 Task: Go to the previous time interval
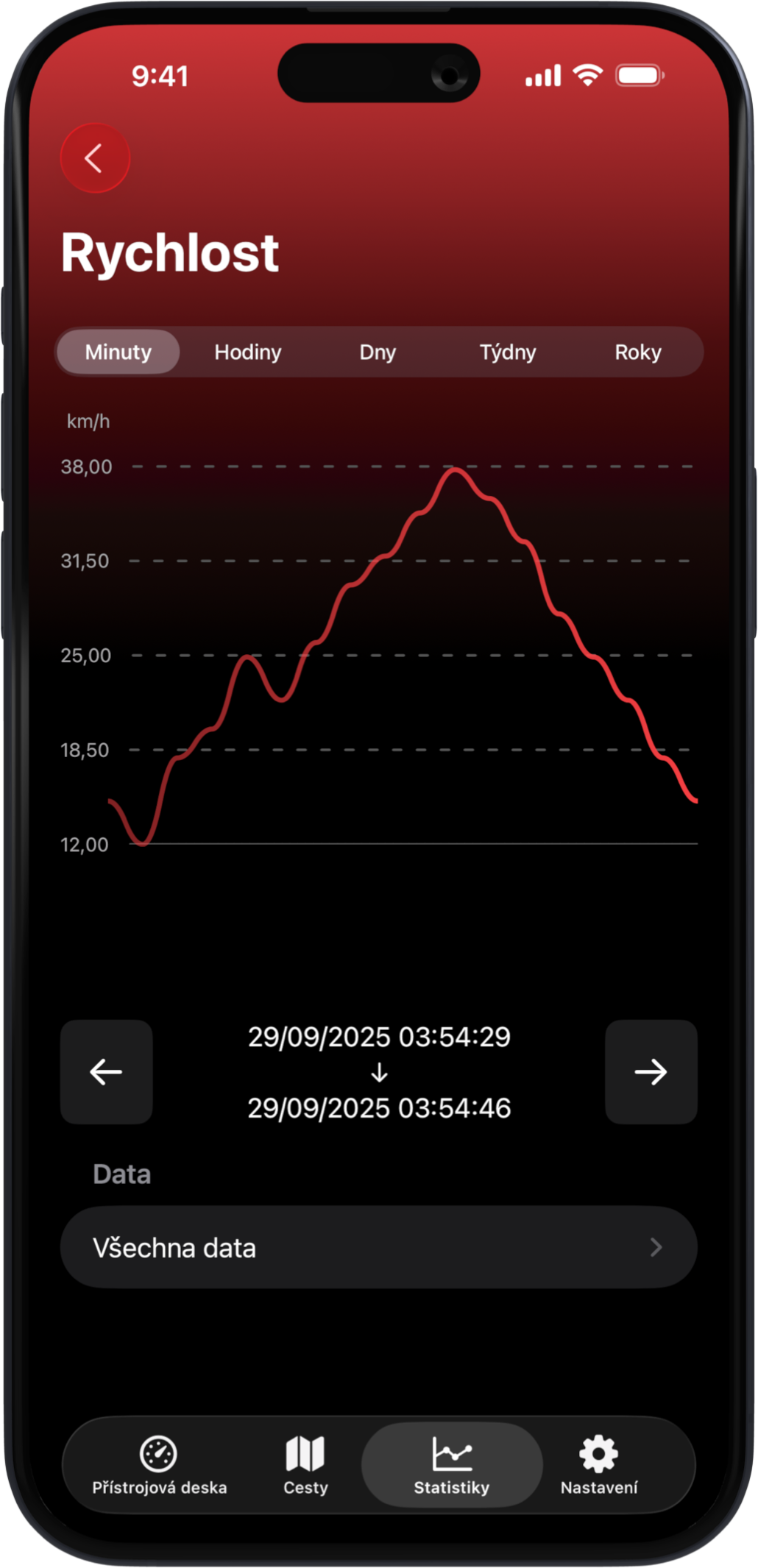pyautogui.click(x=107, y=1071)
